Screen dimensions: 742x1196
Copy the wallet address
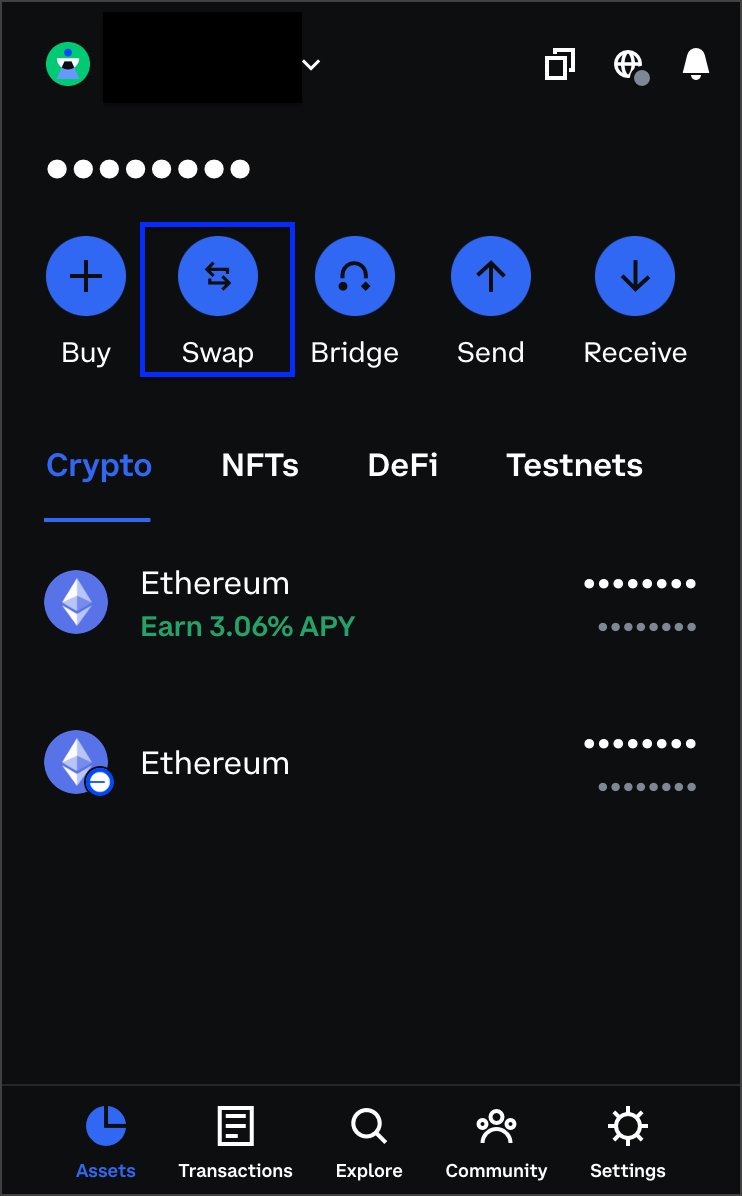(x=559, y=65)
